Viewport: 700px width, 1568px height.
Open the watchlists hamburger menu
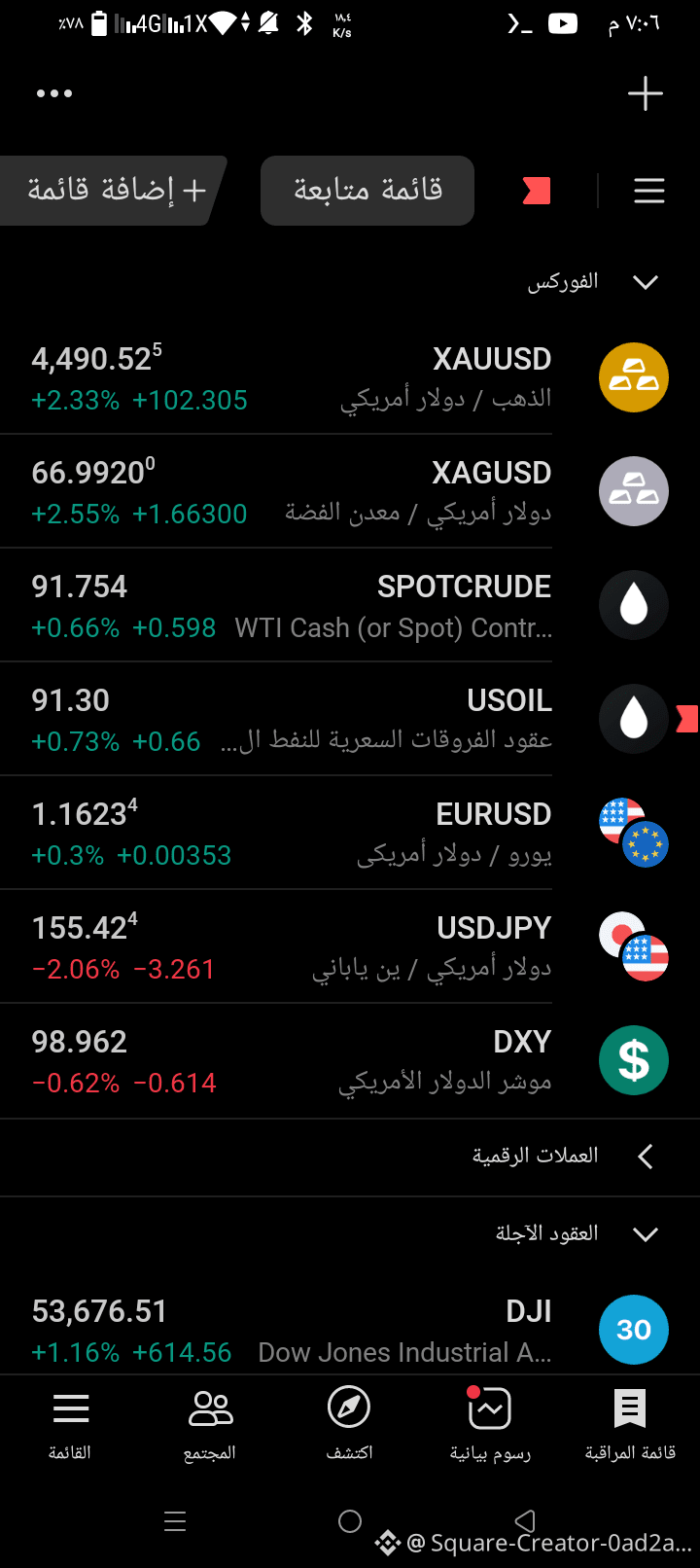click(x=648, y=191)
